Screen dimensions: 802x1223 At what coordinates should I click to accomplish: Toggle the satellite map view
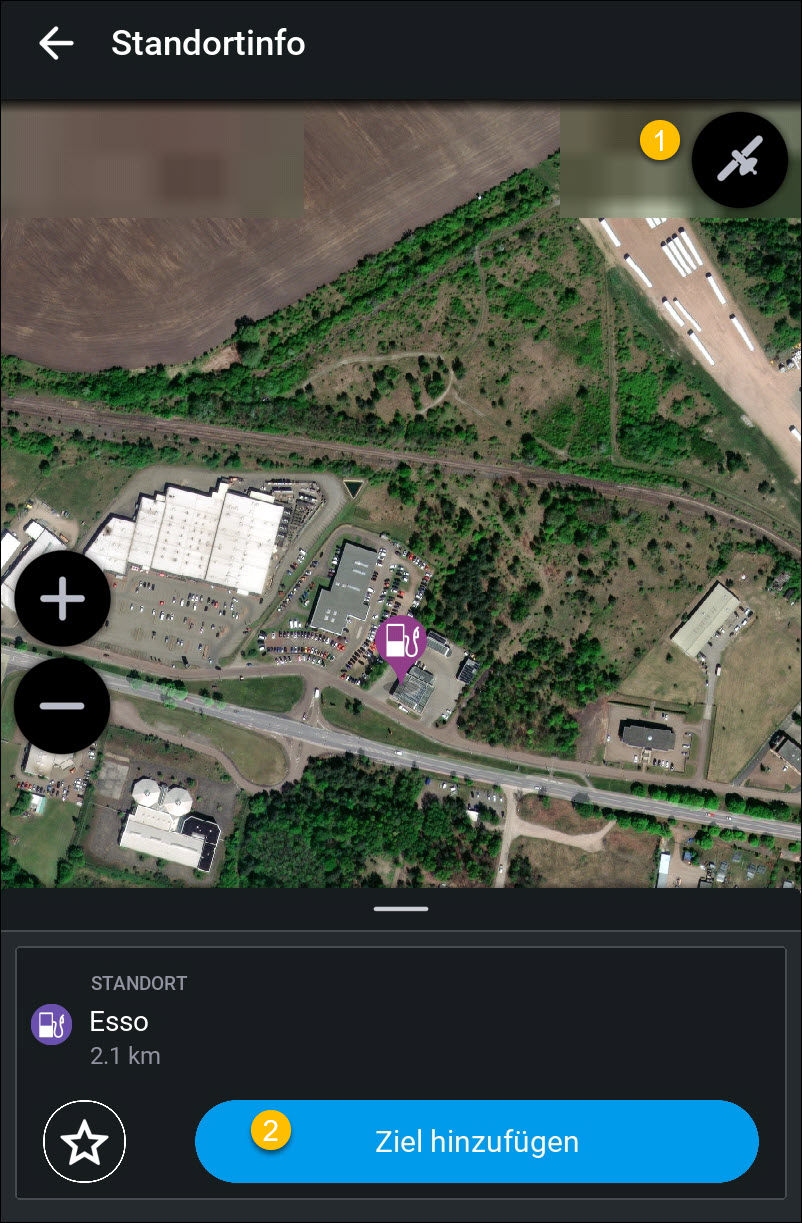(x=740, y=160)
